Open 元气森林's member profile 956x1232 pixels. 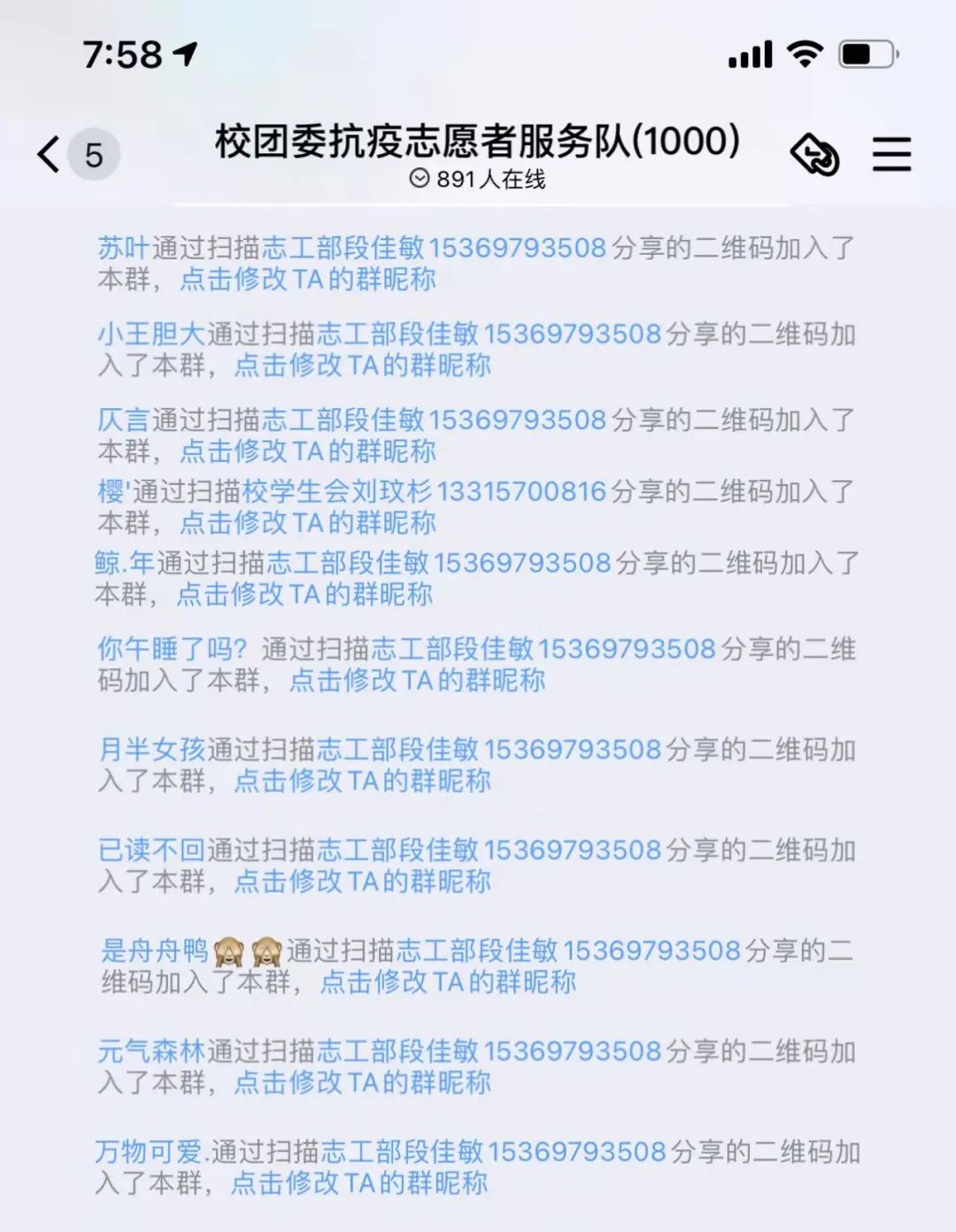pos(151,1051)
